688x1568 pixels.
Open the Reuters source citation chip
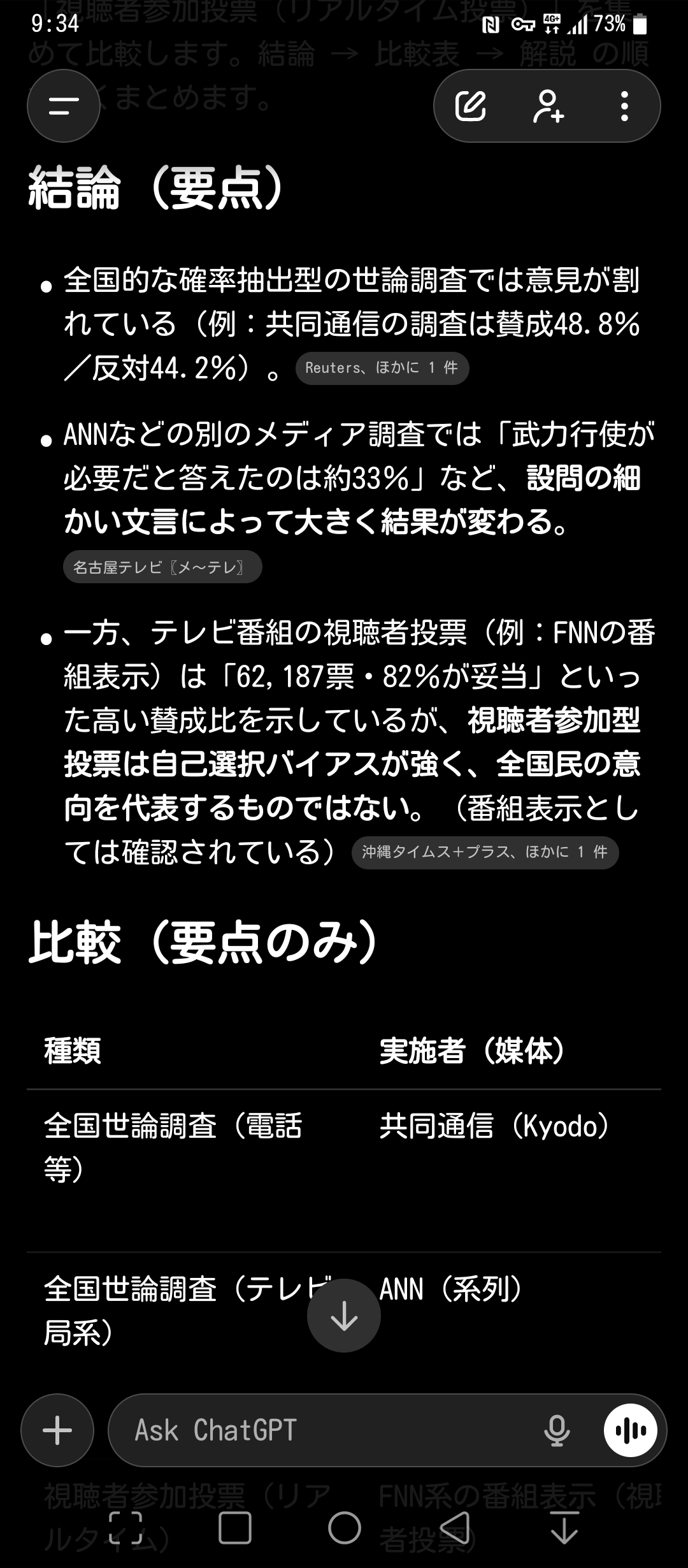coord(382,368)
